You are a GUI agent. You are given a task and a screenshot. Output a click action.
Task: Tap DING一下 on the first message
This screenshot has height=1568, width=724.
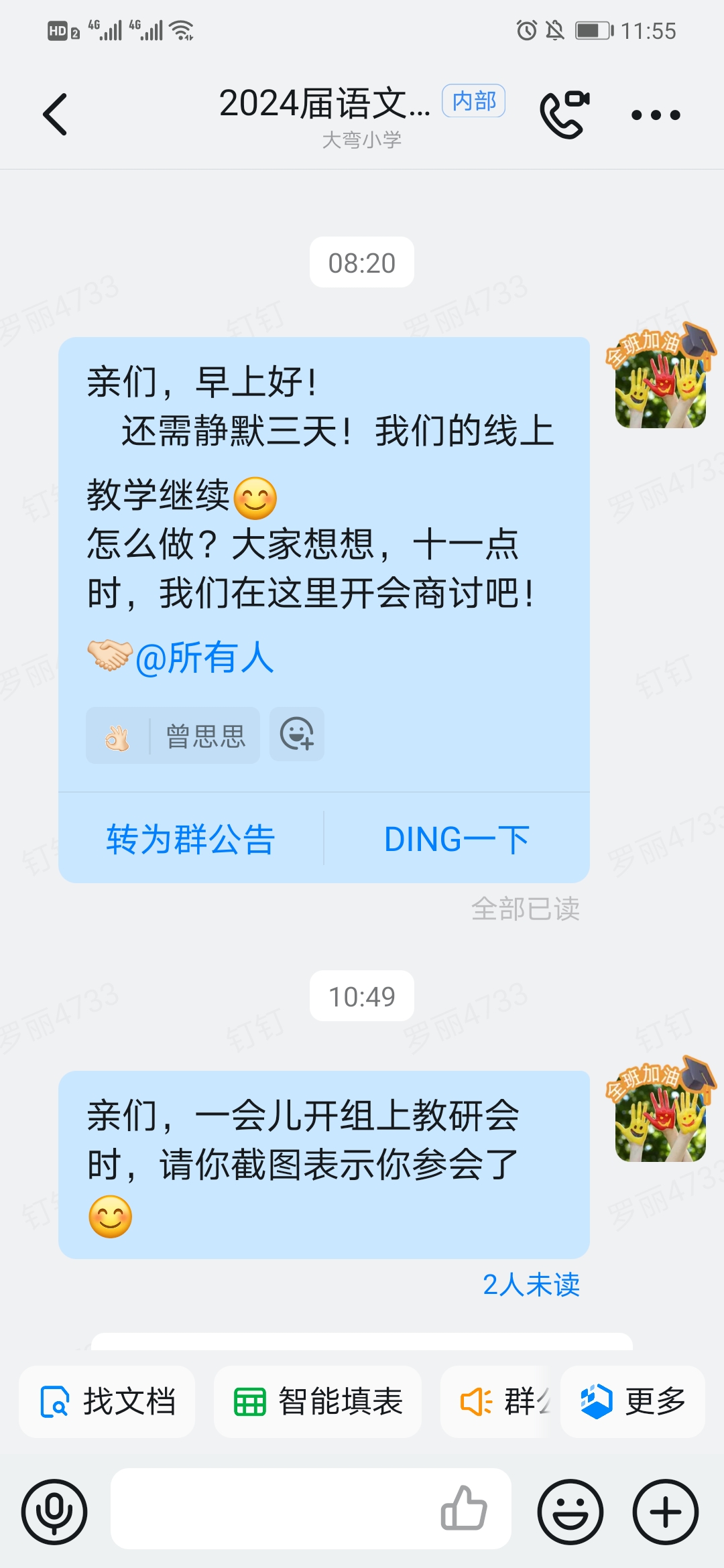point(457,839)
